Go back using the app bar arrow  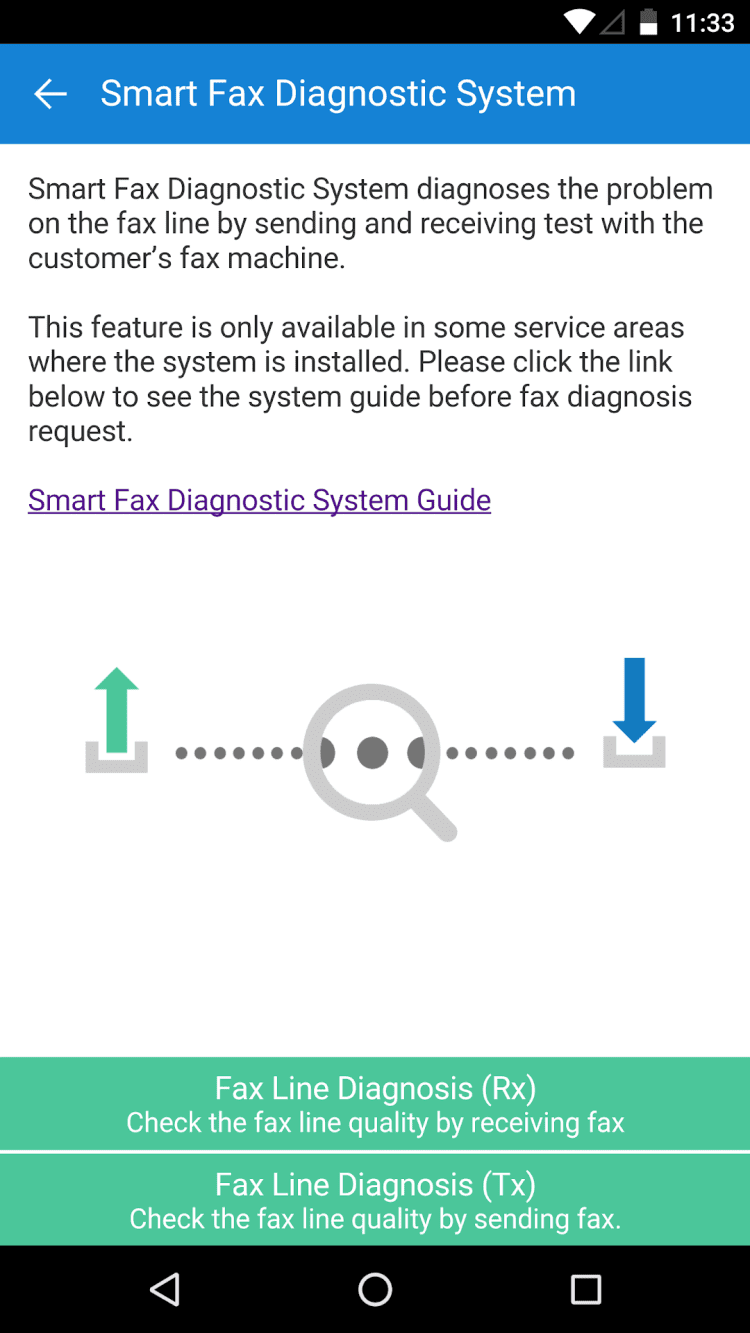pyautogui.click(x=50, y=94)
